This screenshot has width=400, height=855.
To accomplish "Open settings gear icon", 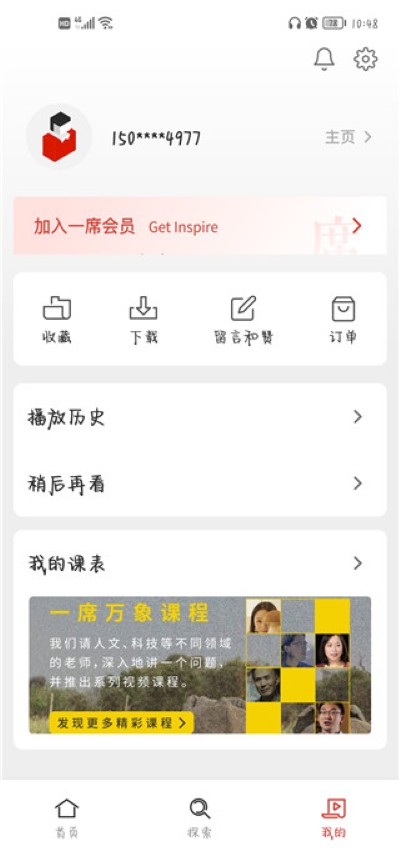I will click(366, 59).
